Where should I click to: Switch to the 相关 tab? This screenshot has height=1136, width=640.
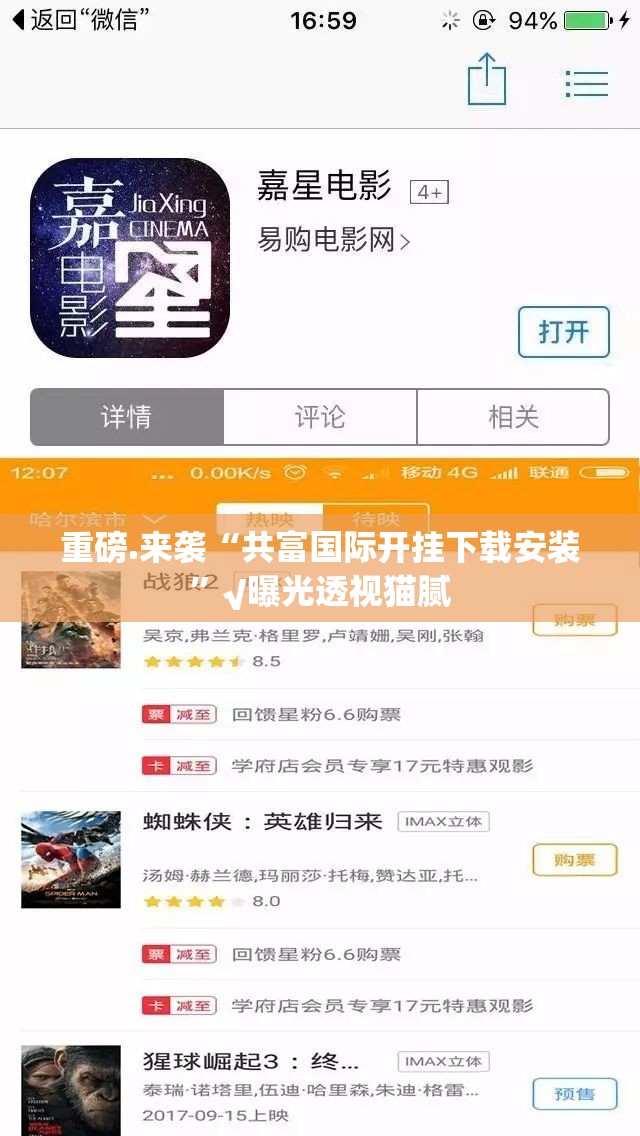point(513,417)
